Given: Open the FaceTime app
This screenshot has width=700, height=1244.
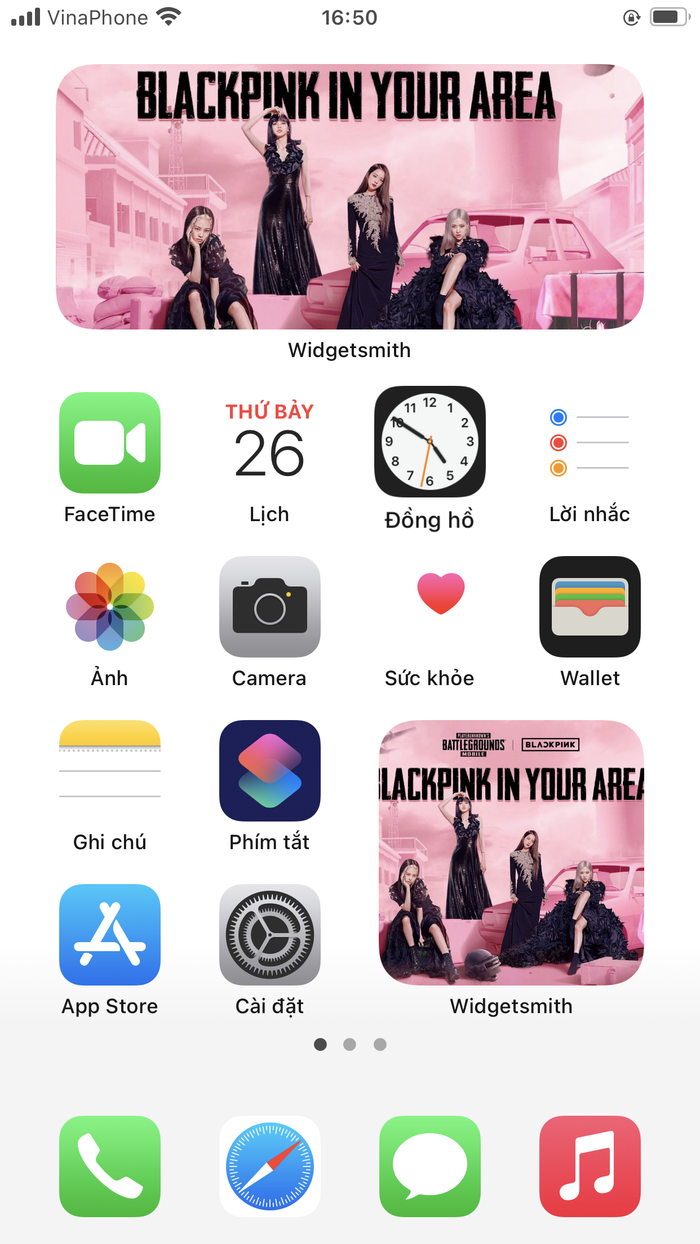Looking at the screenshot, I should tap(110, 442).
